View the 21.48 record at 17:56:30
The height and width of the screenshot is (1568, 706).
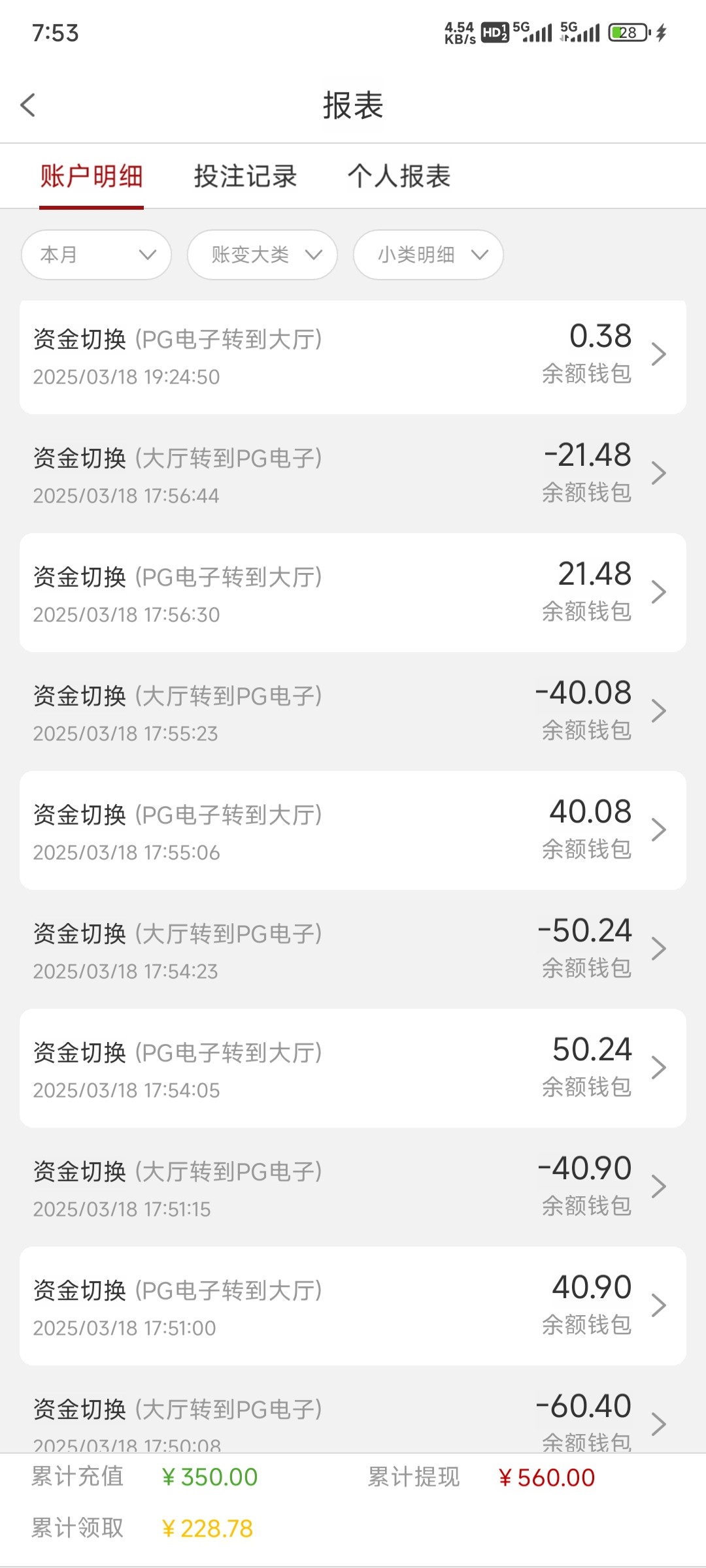[x=353, y=593]
